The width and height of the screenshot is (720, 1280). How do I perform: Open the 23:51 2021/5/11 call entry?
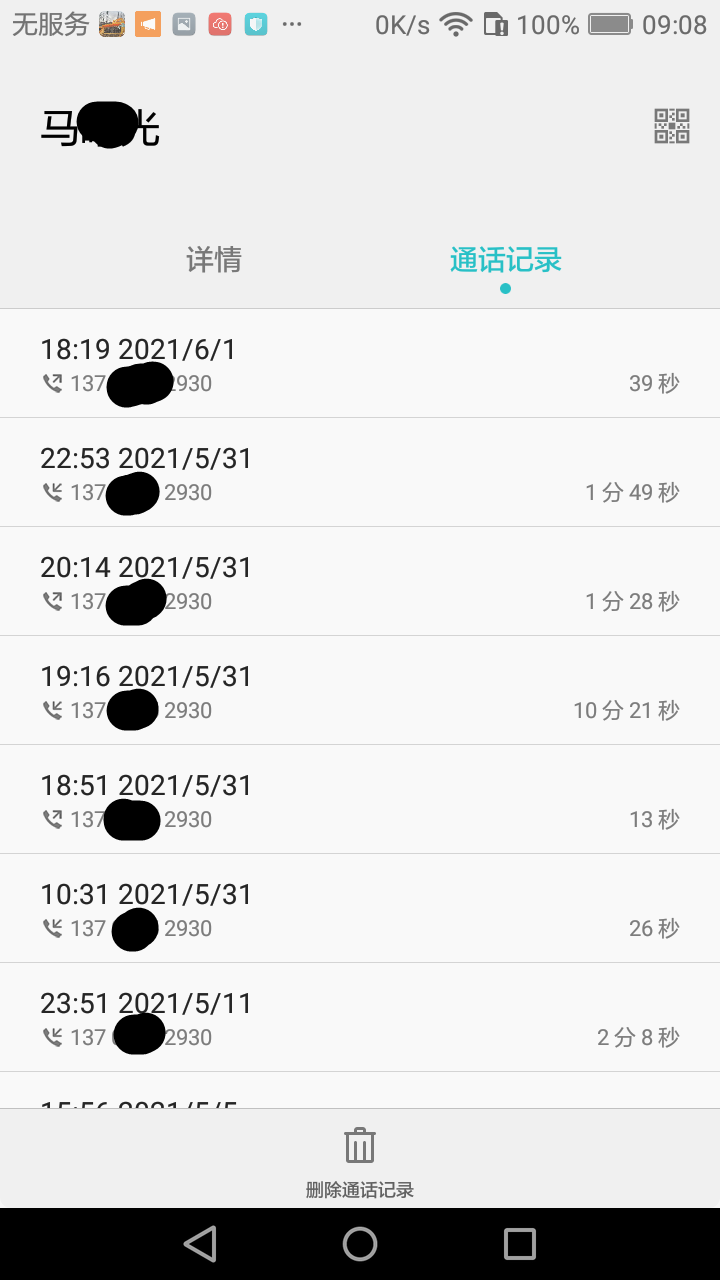pyautogui.click(x=360, y=1018)
